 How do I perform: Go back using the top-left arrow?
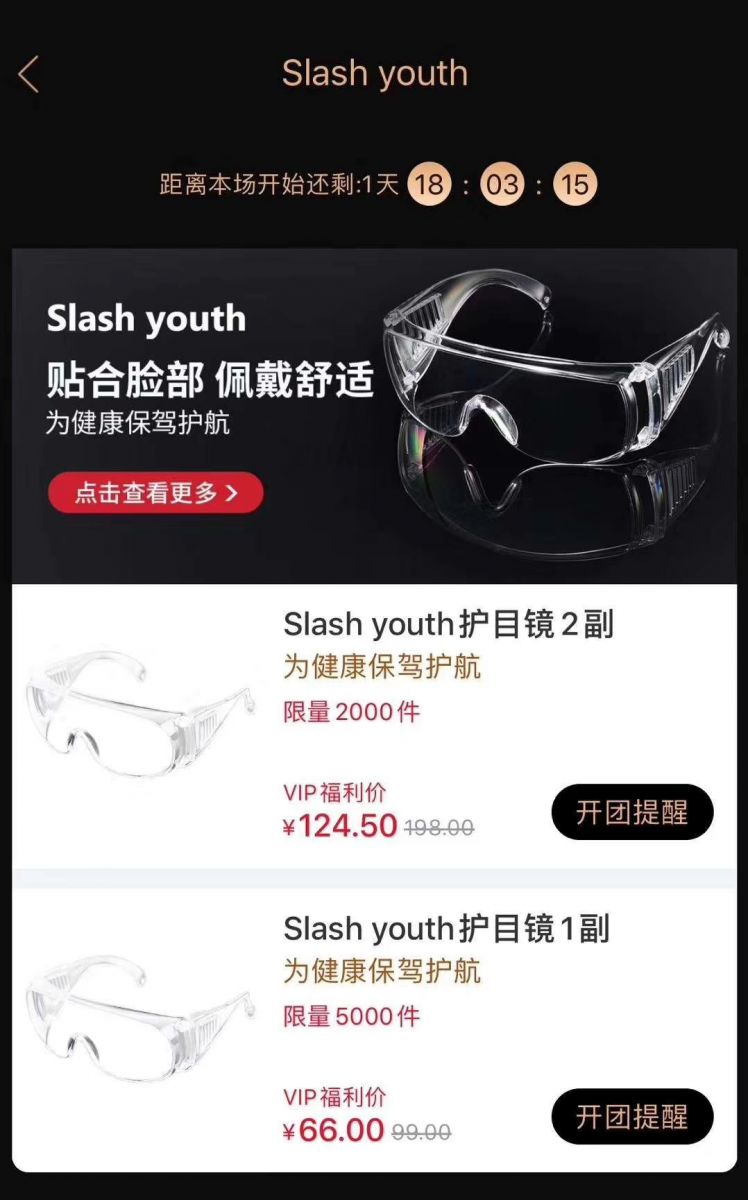(x=29, y=74)
